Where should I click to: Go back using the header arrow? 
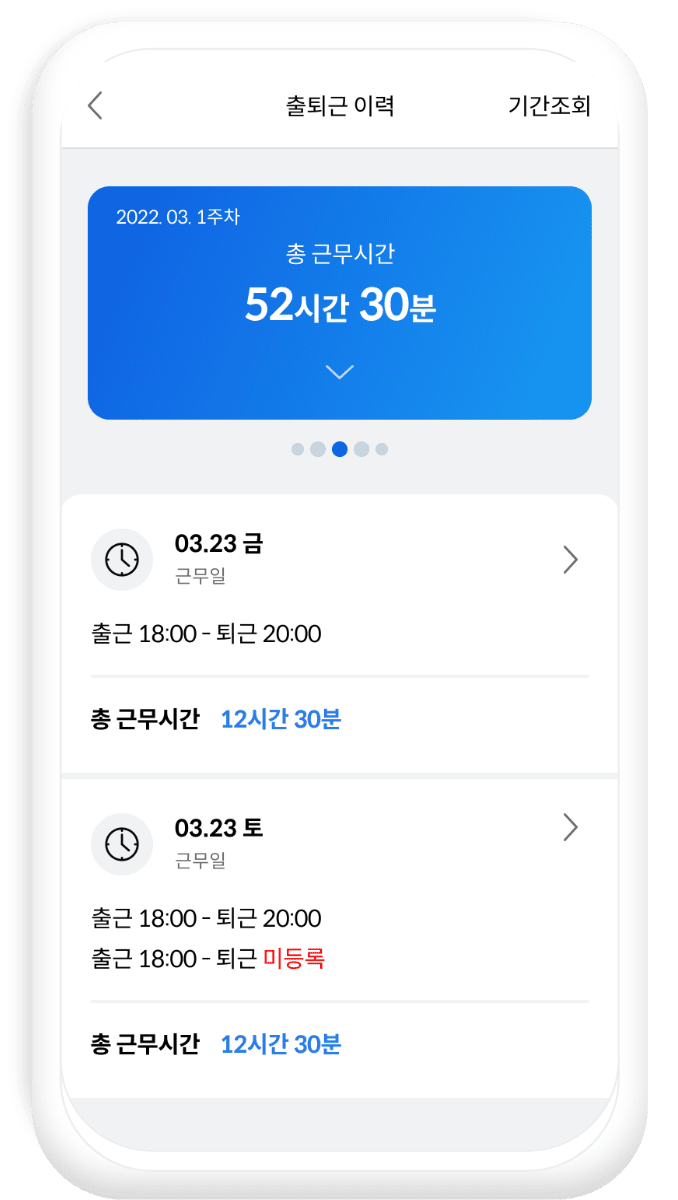pos(95,105)
